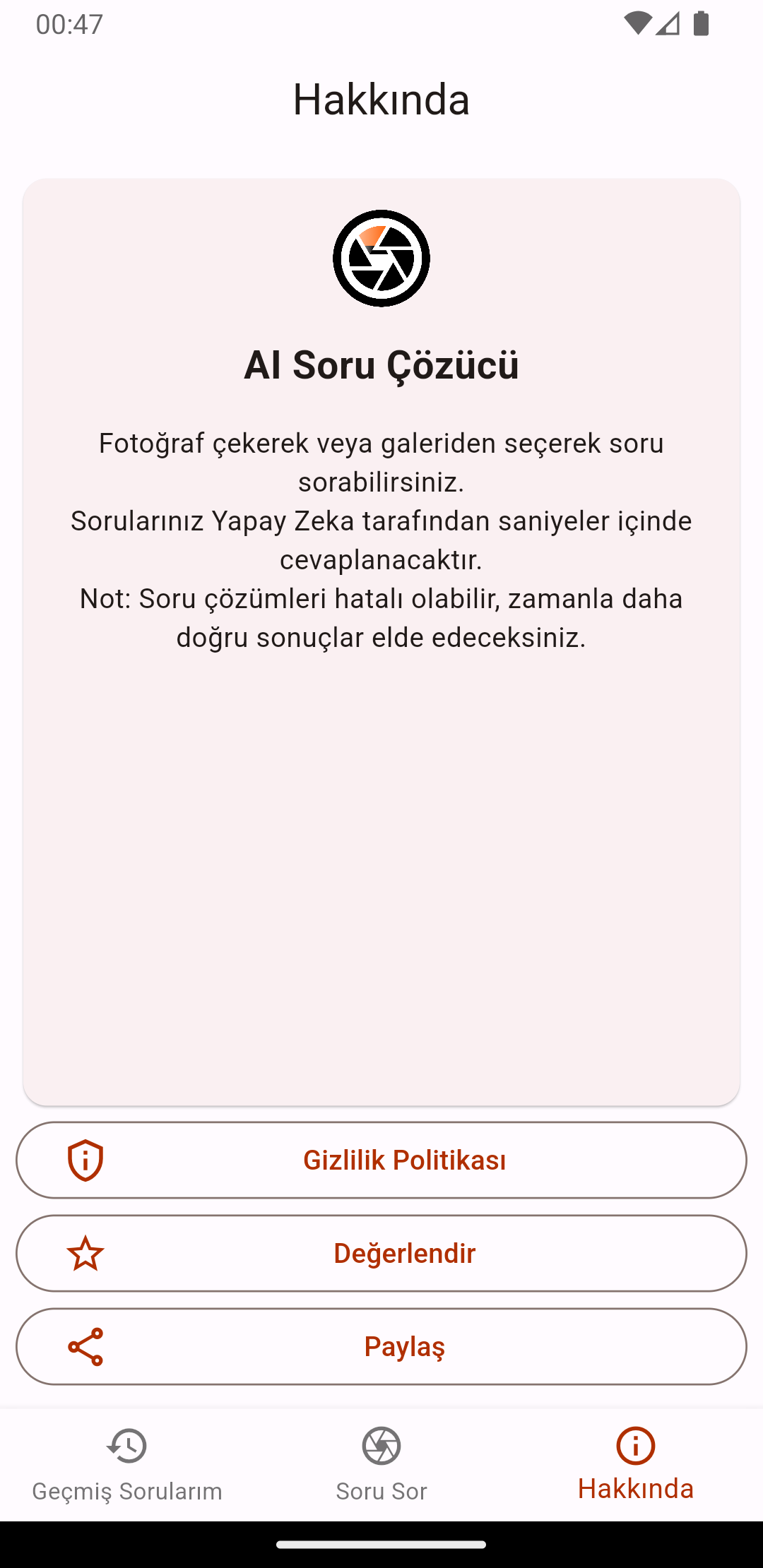The width and height of the screenshot is (763, 1568).
Task: Select the Hakkında tab
Action: coord(636,1465)
